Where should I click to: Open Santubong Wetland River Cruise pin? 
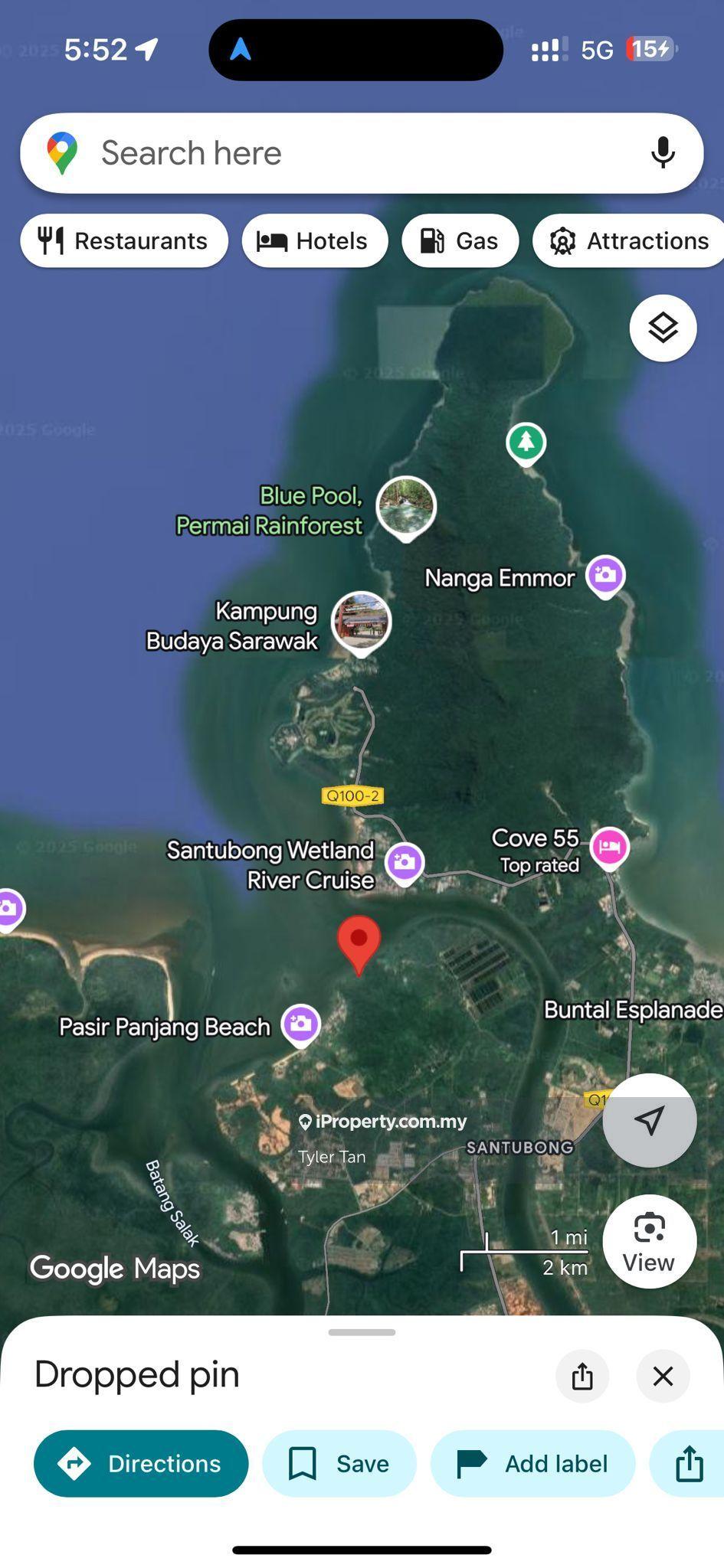(x=405, y=863)
